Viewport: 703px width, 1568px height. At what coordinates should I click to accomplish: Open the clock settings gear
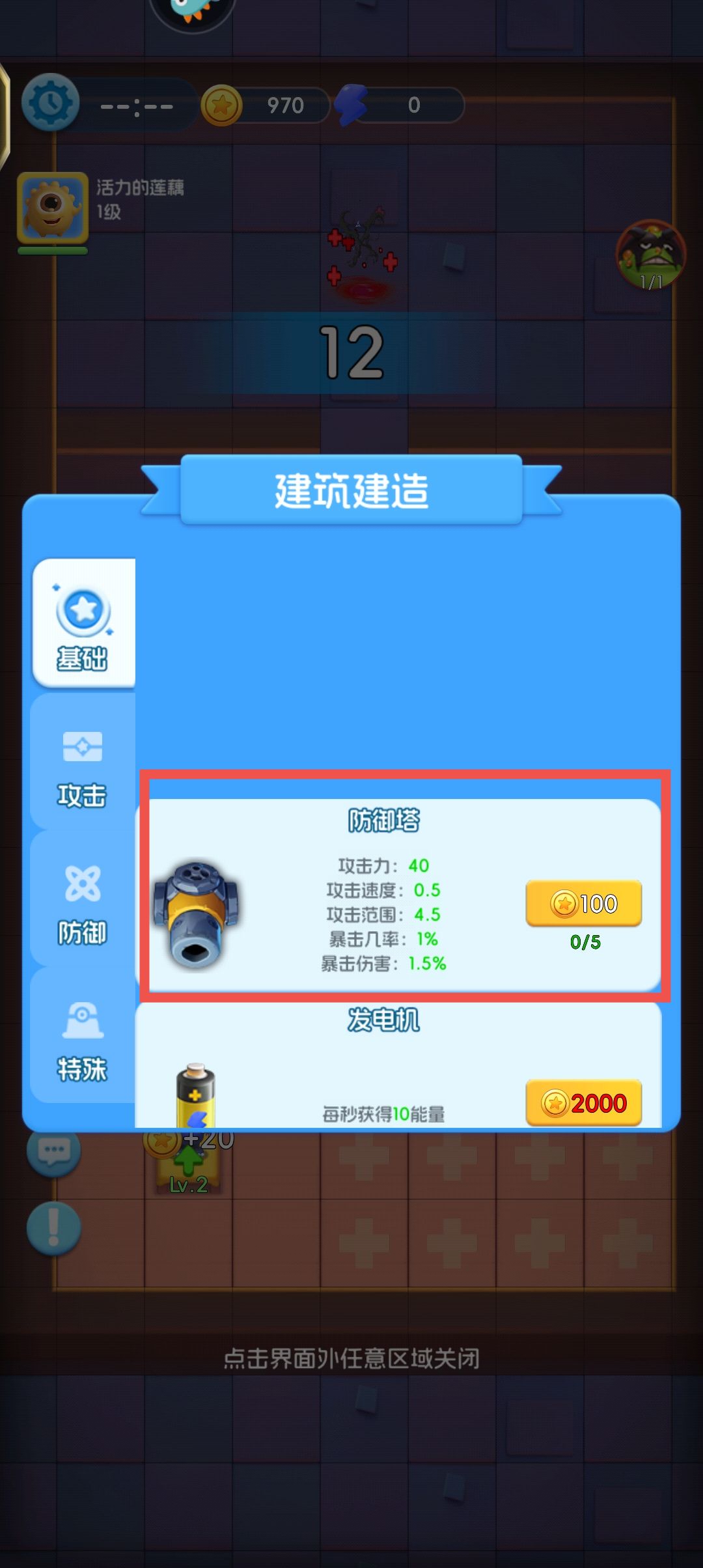[50, 103]
